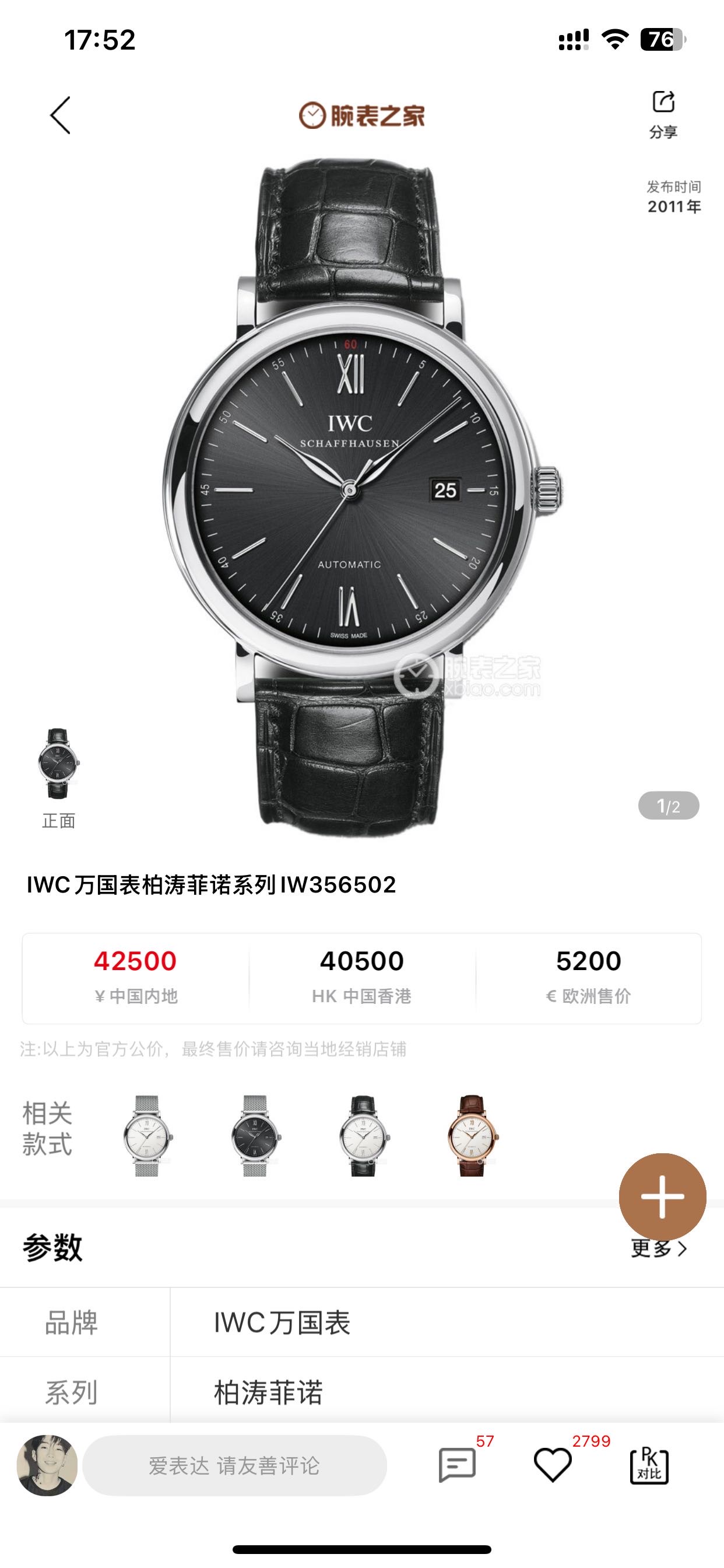Open the PK 对比 compare tool
The width and height of the screenshot is (724, 1568).
pos(649,1465)
